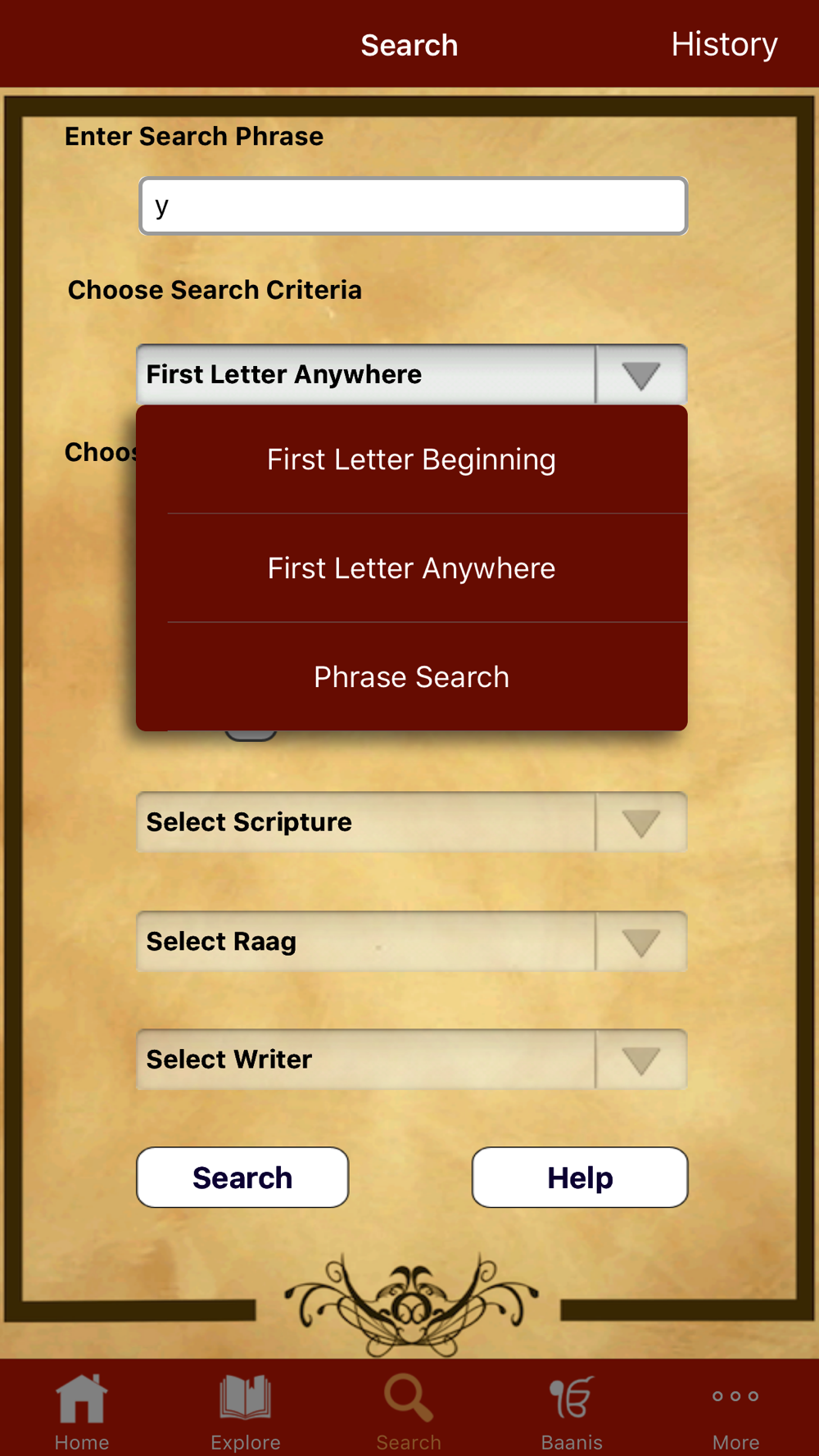Open the More tab

coord(735,1412)
